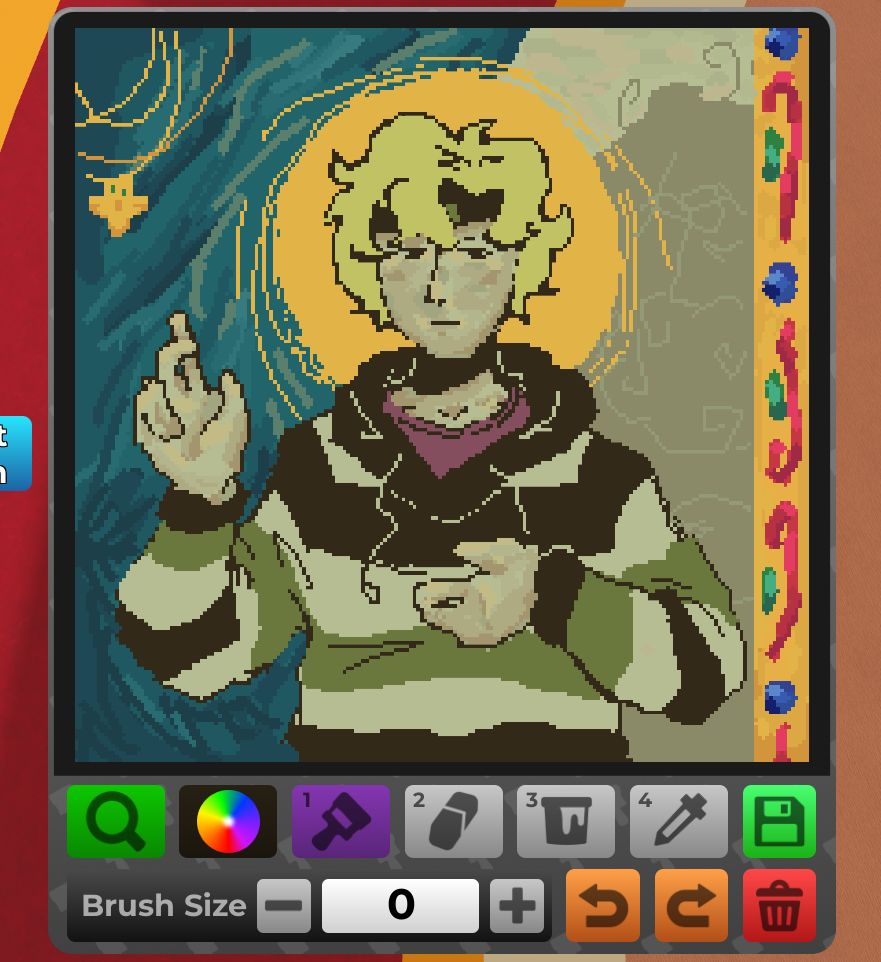Image resolution: width=881 pixels, height=962 pixels.
Task: Save the drawing with the floppy disk button
Action: [779, 821]
